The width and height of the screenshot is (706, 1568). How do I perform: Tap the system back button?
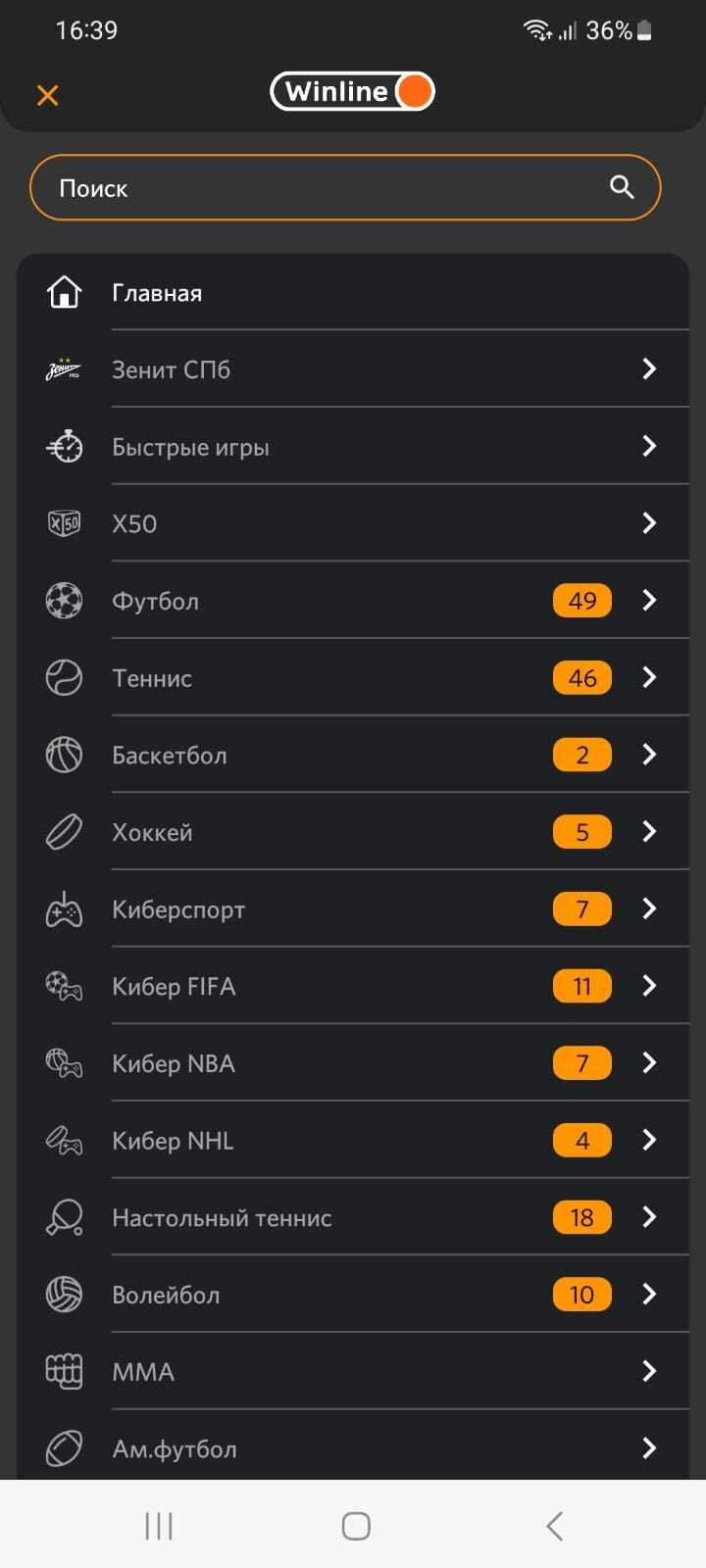coord(554,1526)
